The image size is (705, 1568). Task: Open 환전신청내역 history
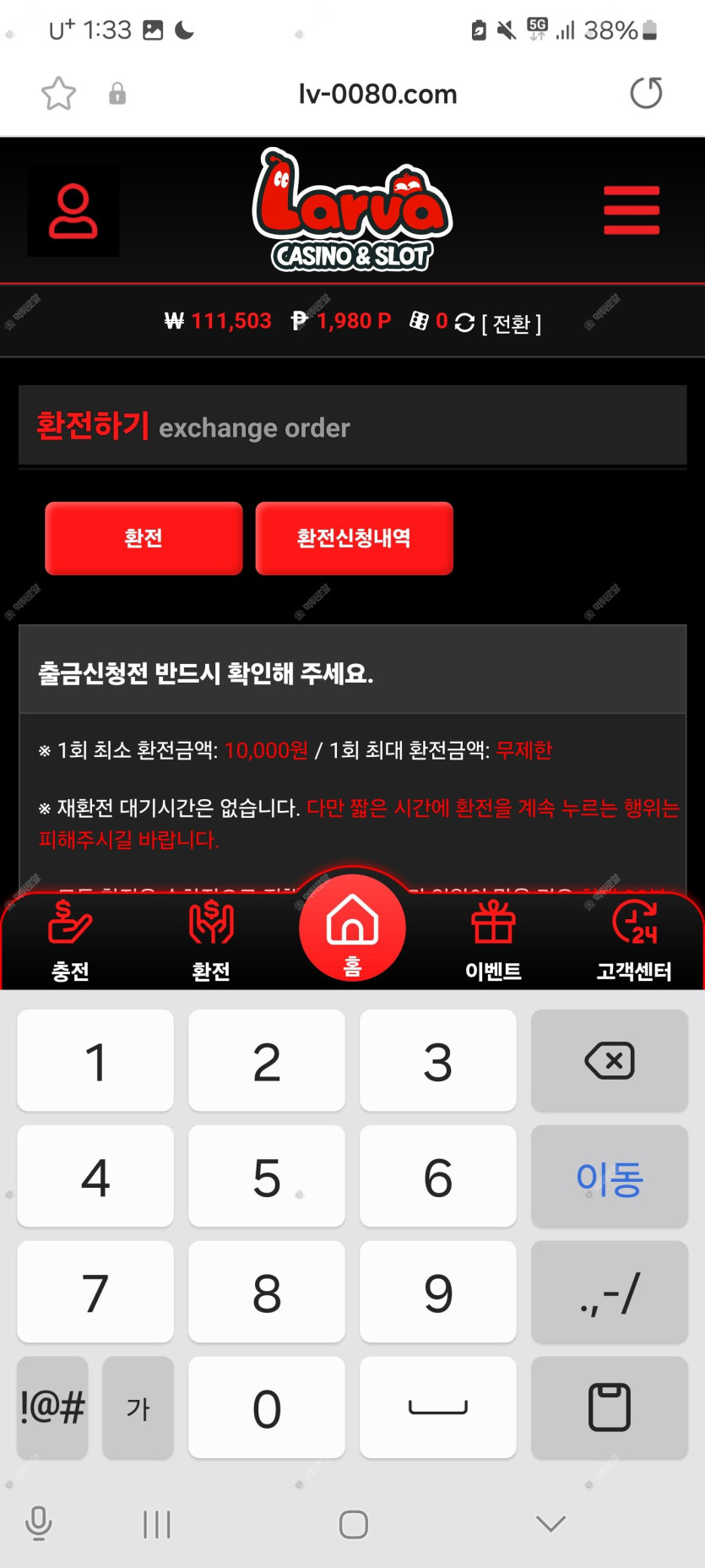coord(354,538)
